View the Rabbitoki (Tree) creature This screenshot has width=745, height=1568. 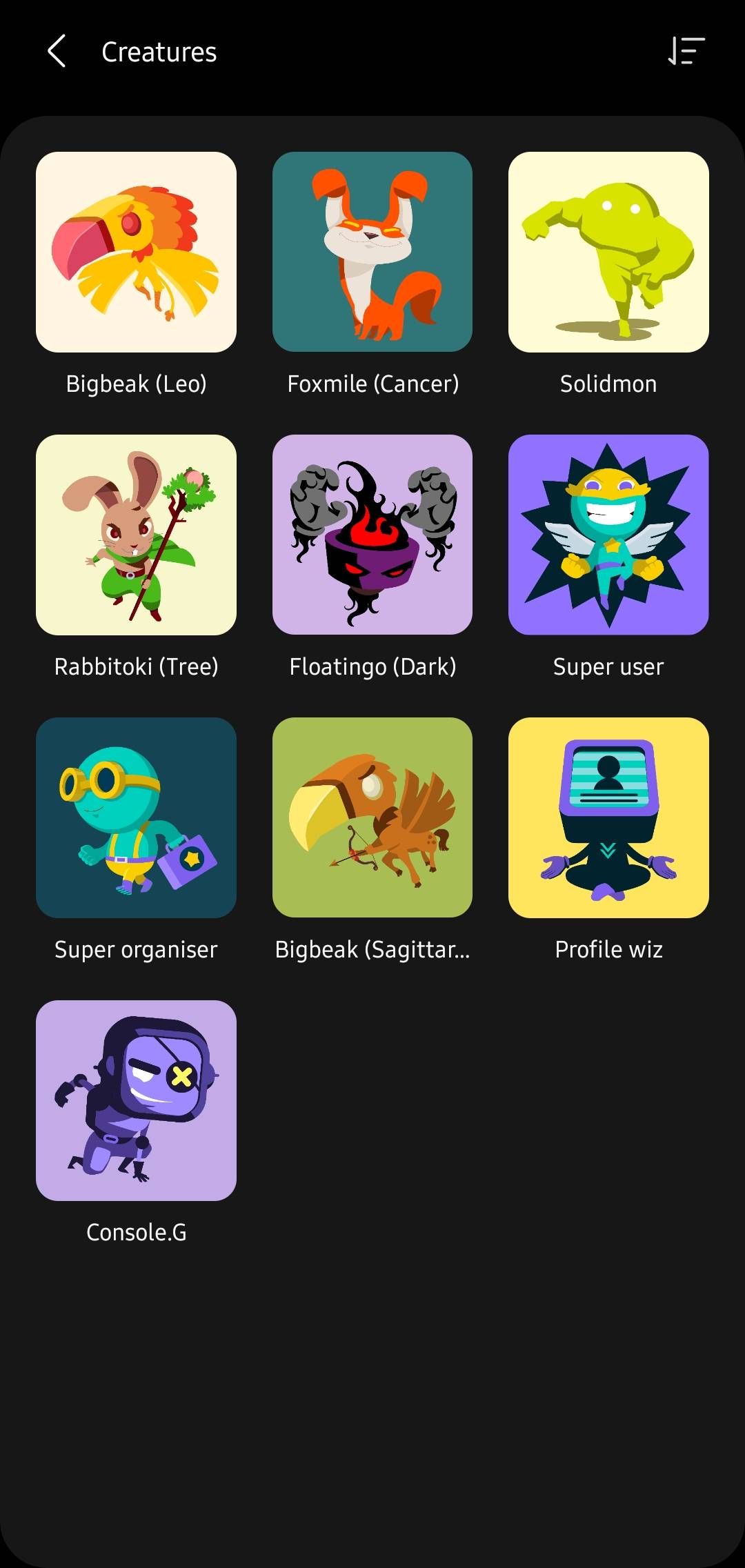[x=136, y=533]
